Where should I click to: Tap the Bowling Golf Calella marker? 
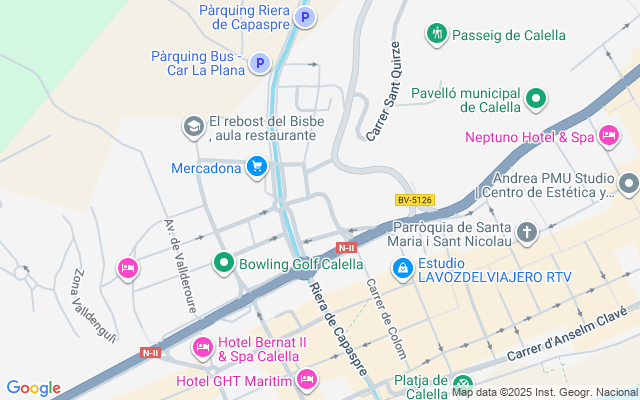click(224, 264)
